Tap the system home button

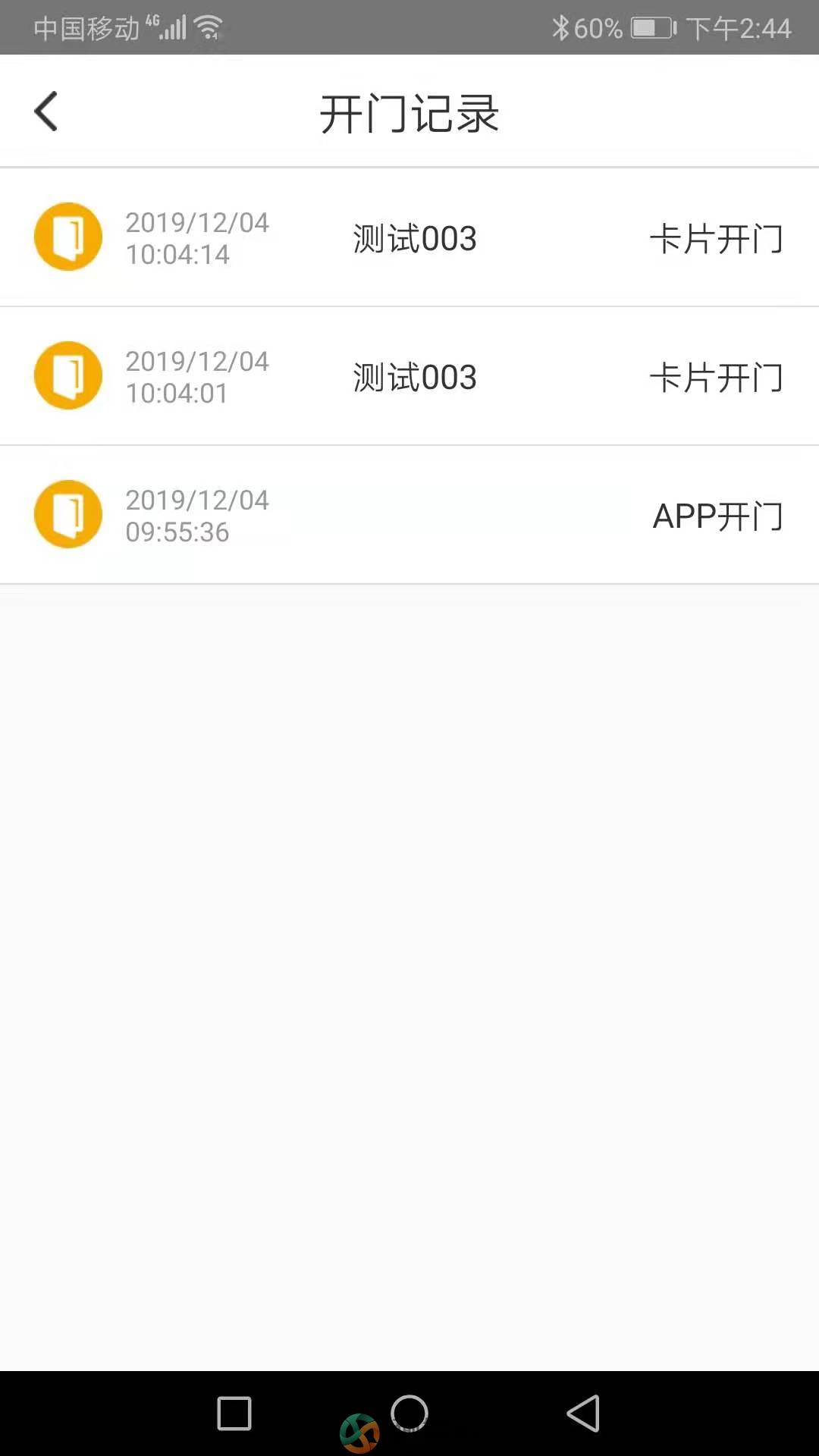[409, 1414]
